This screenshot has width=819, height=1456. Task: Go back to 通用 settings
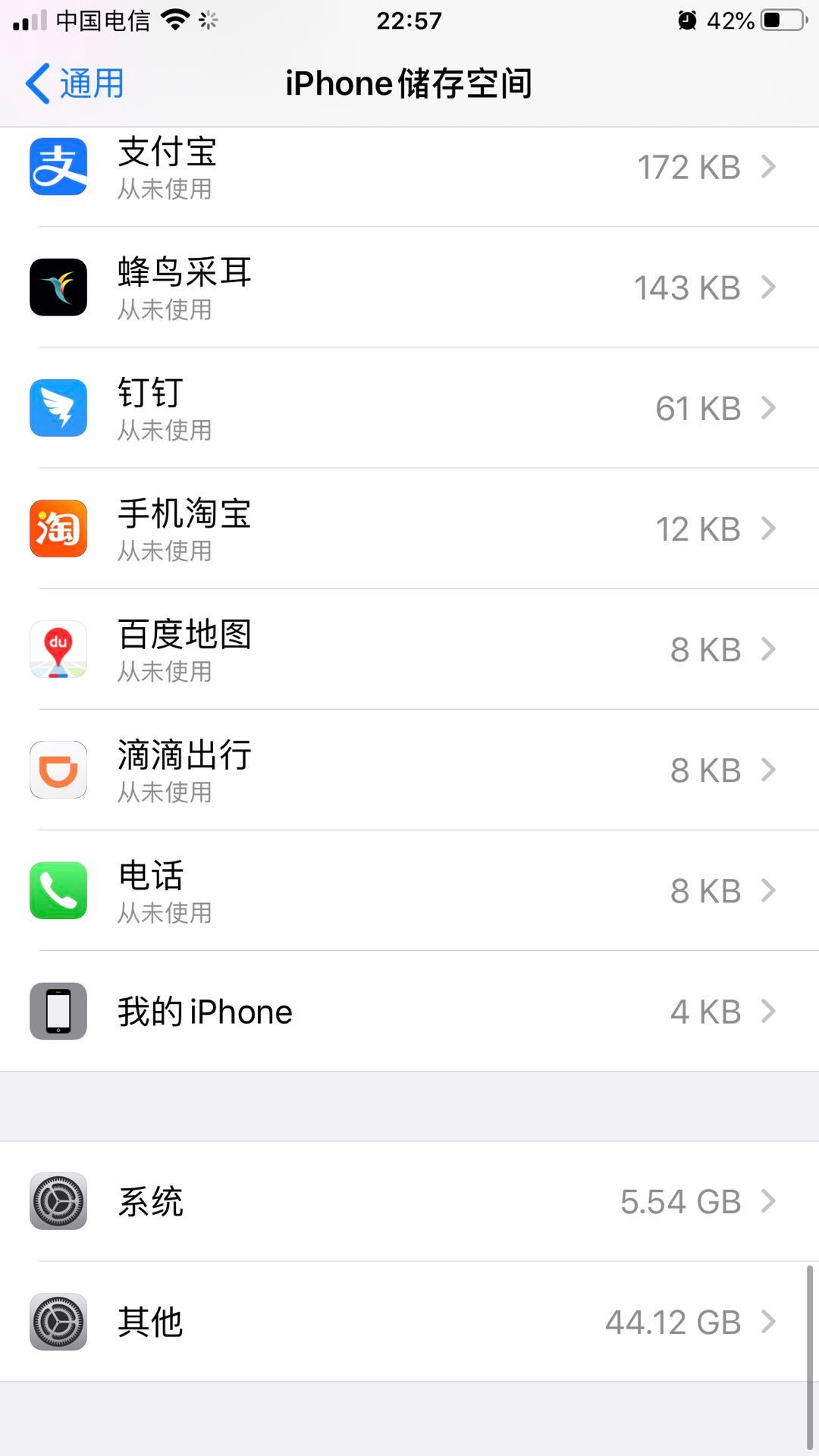click(x=75, y=83)
